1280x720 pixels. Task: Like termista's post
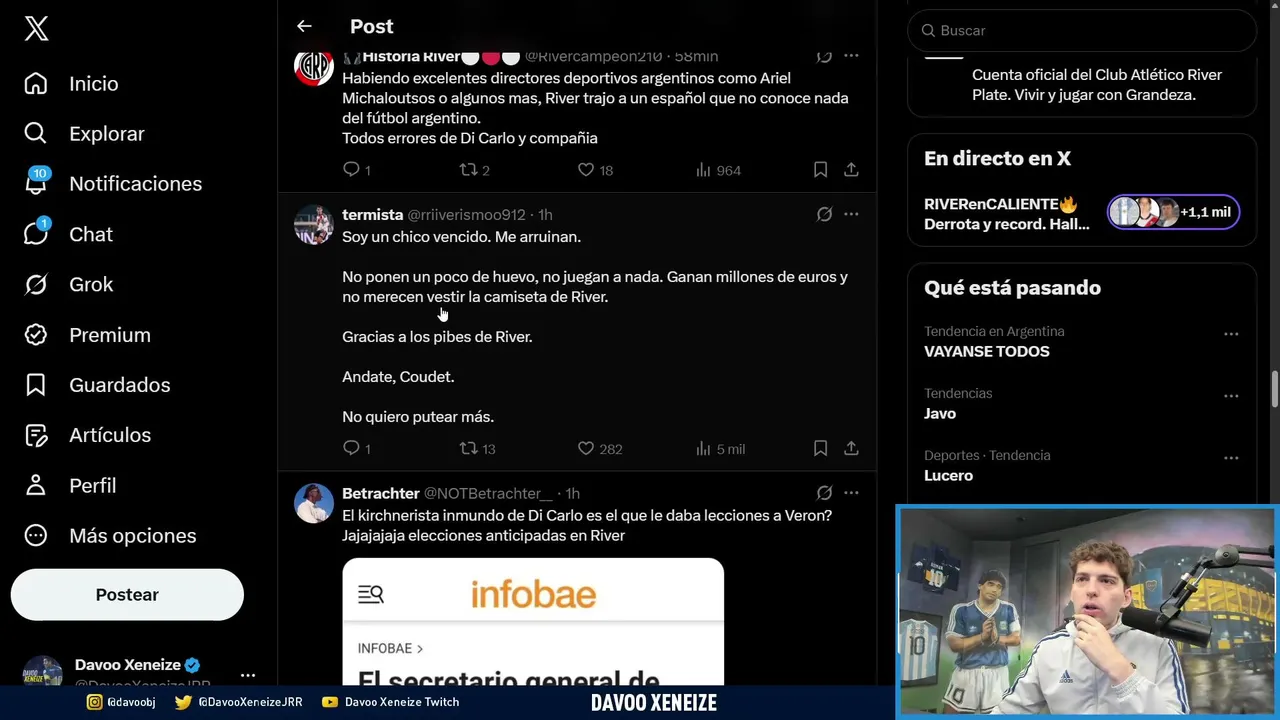click(x=600, y=449)
